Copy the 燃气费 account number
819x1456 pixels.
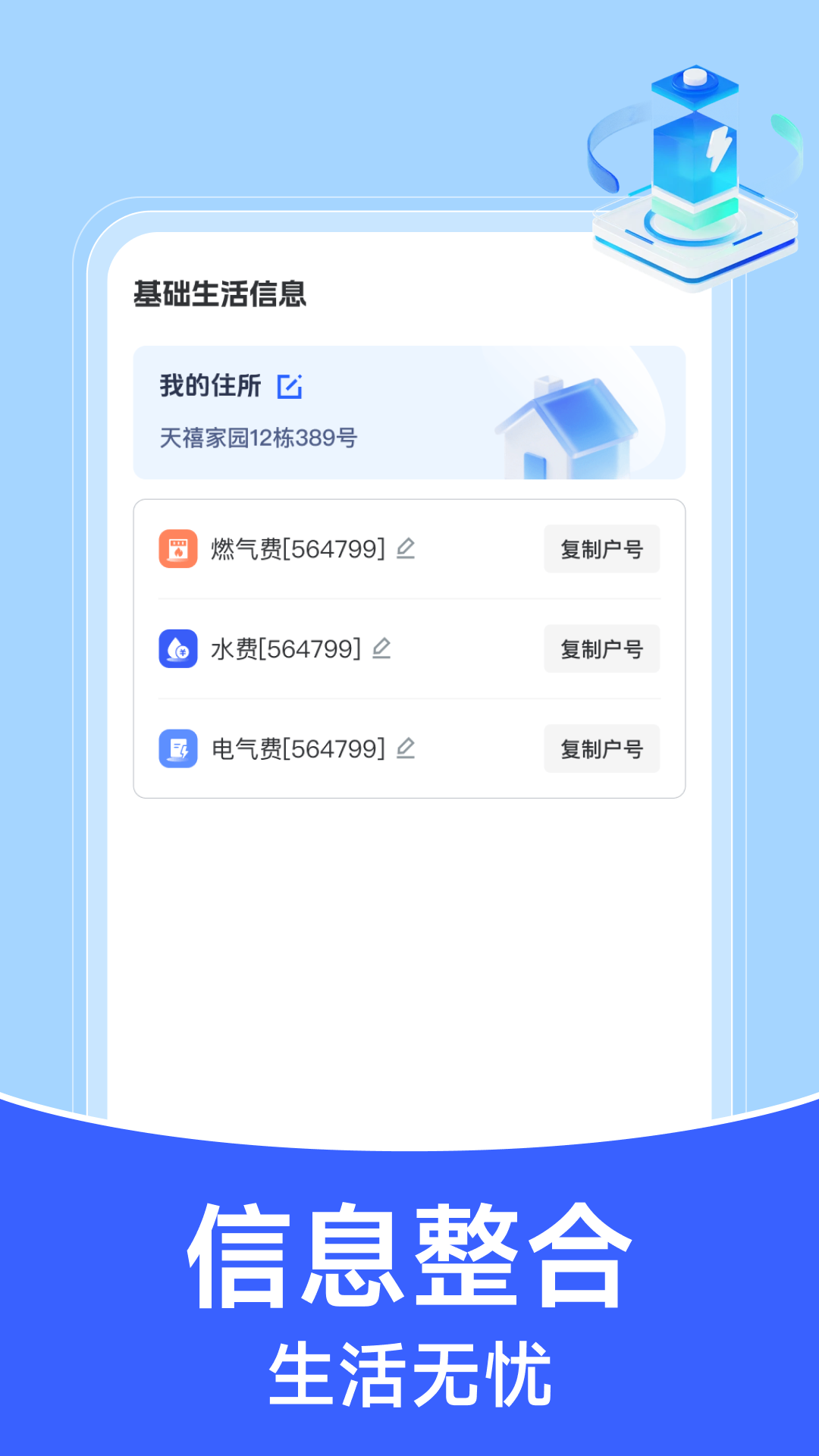pyautogui.click(x=601, y=549)
